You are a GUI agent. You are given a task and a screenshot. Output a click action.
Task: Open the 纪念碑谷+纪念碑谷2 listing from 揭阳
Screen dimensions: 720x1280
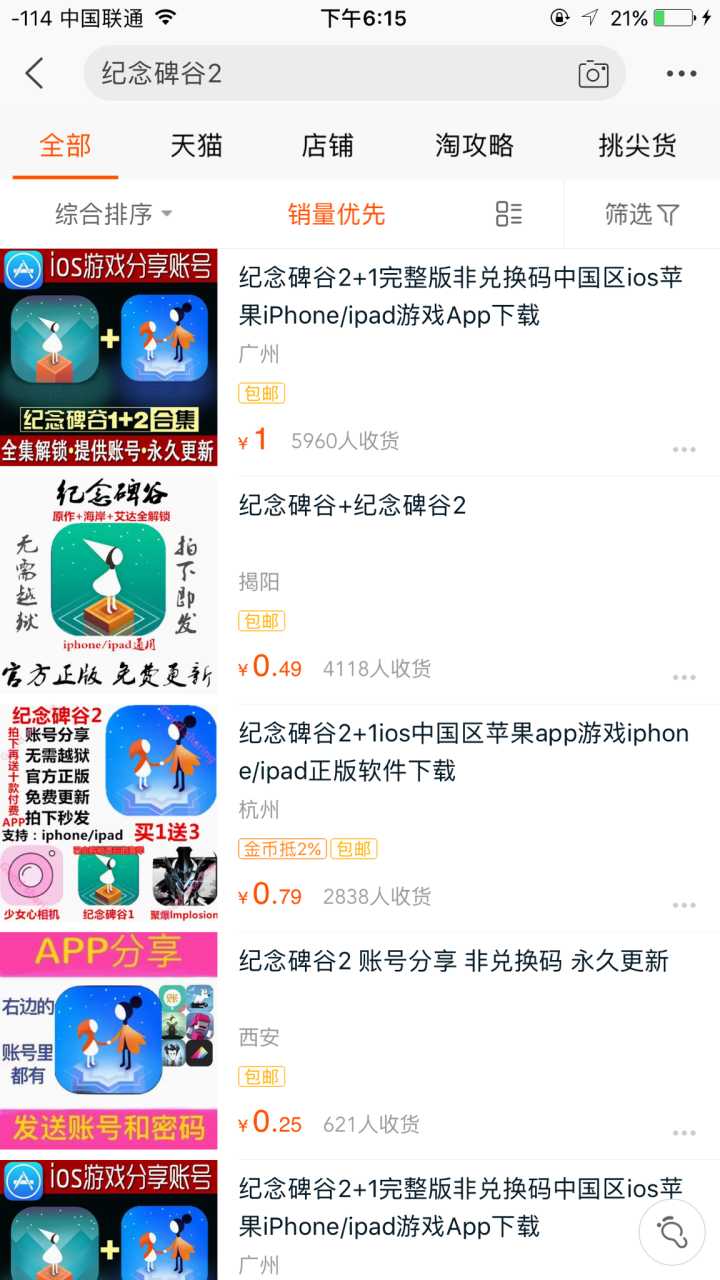352,506
